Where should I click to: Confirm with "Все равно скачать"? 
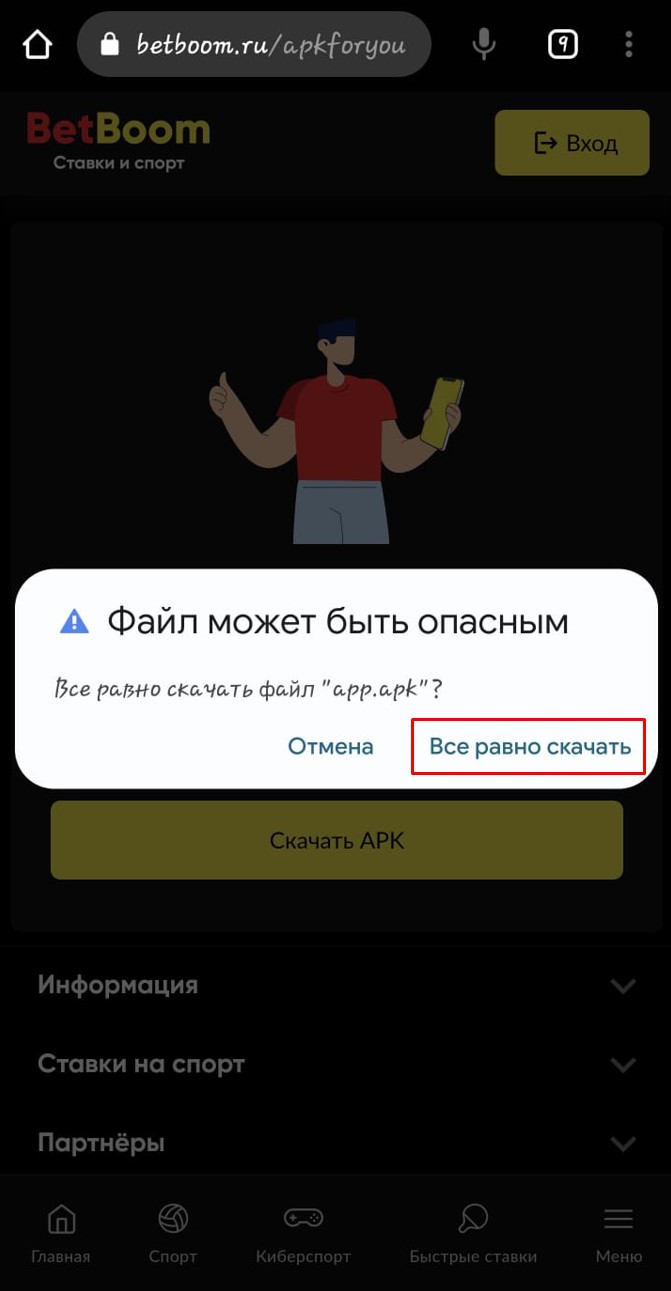pyautogui.click(x=529, y=746)
